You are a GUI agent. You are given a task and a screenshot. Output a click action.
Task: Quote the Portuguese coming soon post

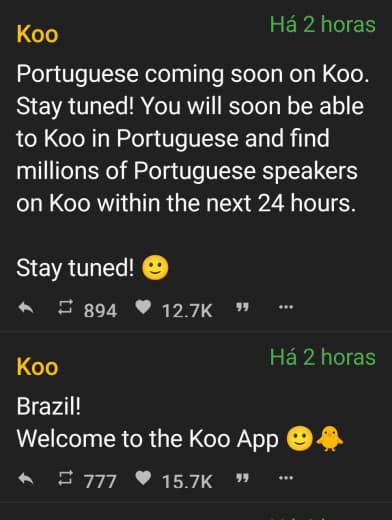pyautogui.click(x=242, y=307)
